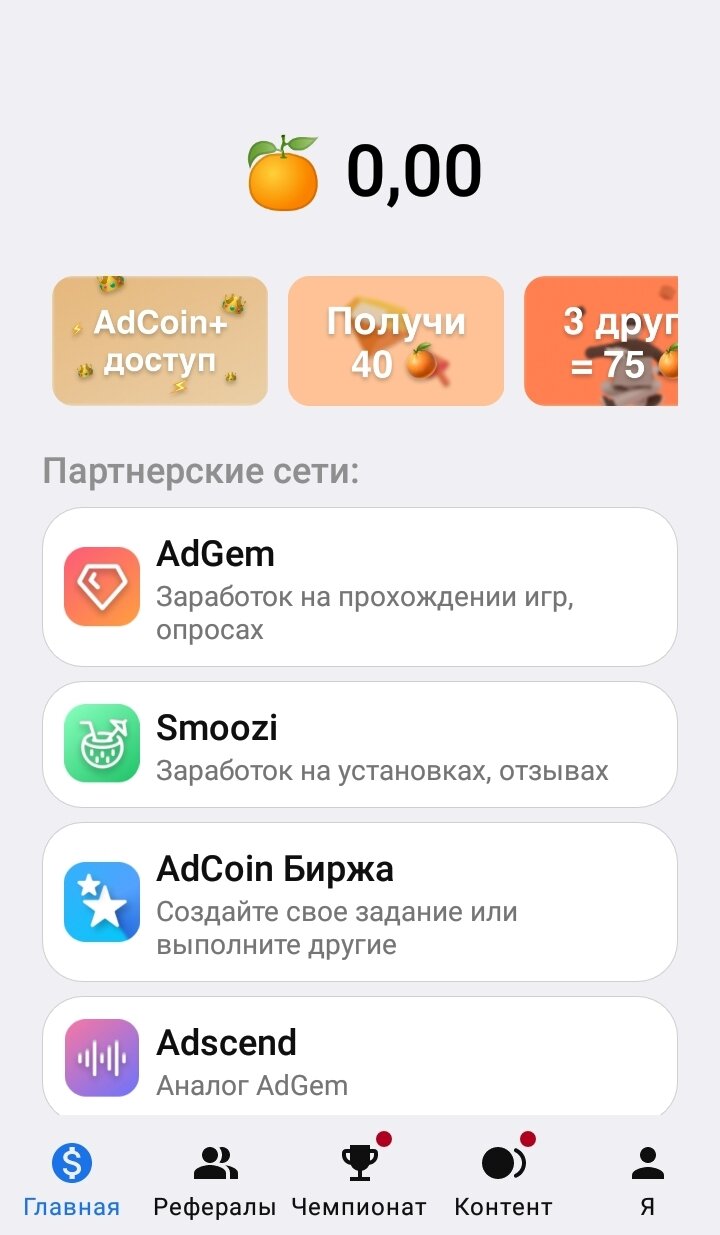Image resolution: width=720 pixels, height=1235 pixels.
Task: Open Smoozi earnings on installs
Action: [360, 745]
